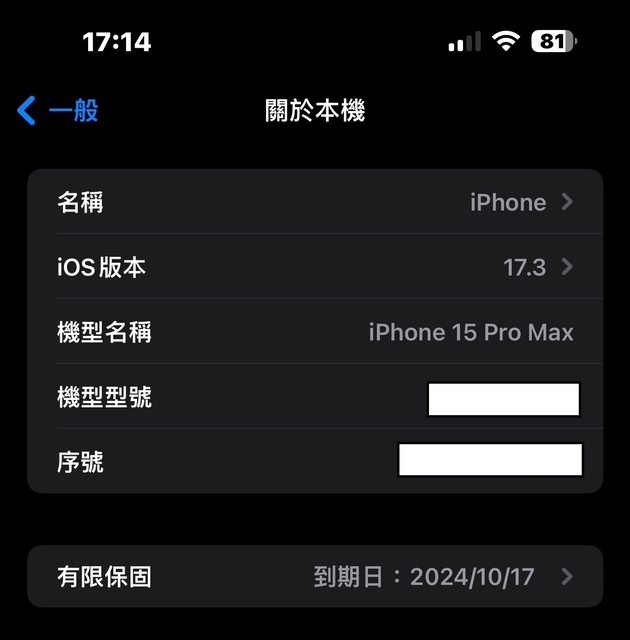This screenshot has height=640, width=630.
Task: Open the iOS 版本 17.3 details
Action: [x=315, y=267]
